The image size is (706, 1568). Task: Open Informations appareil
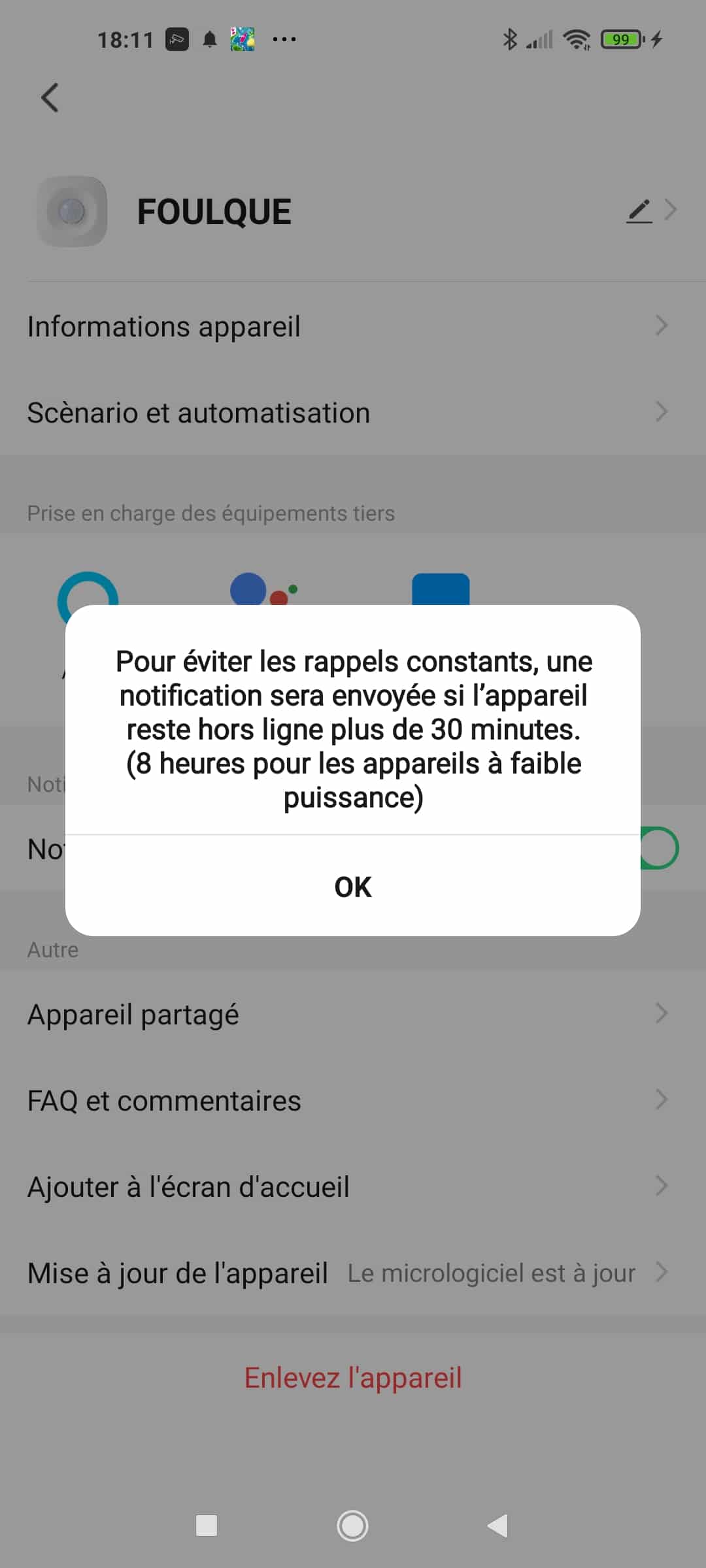click(353, 326)
